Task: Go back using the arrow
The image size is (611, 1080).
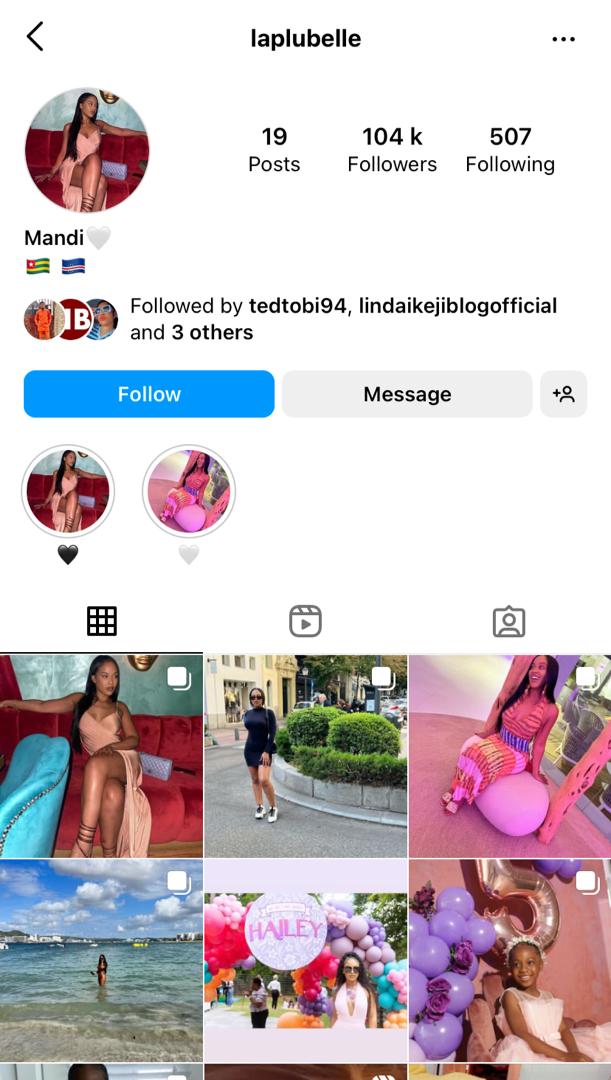Action: click(35, 38)
